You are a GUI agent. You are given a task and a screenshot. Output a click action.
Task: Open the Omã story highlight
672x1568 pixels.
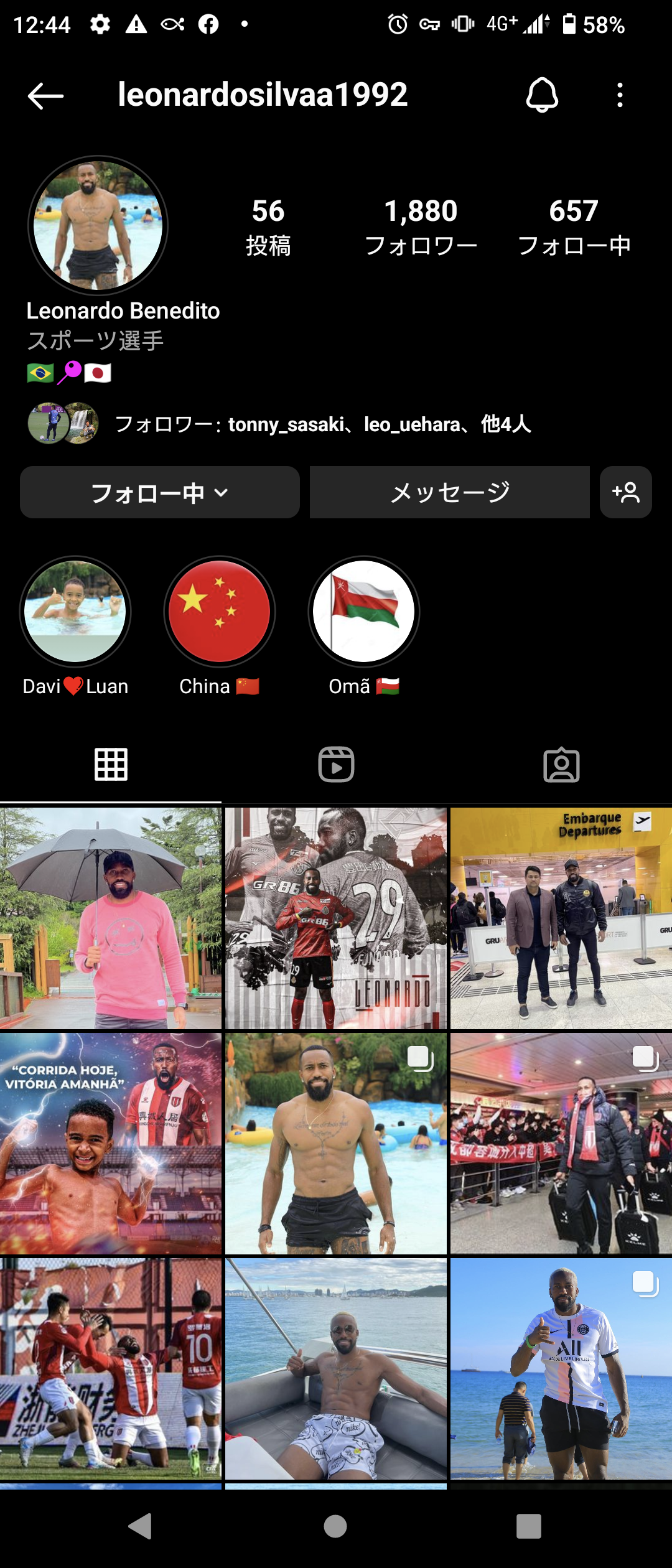(x=364, y=612)
